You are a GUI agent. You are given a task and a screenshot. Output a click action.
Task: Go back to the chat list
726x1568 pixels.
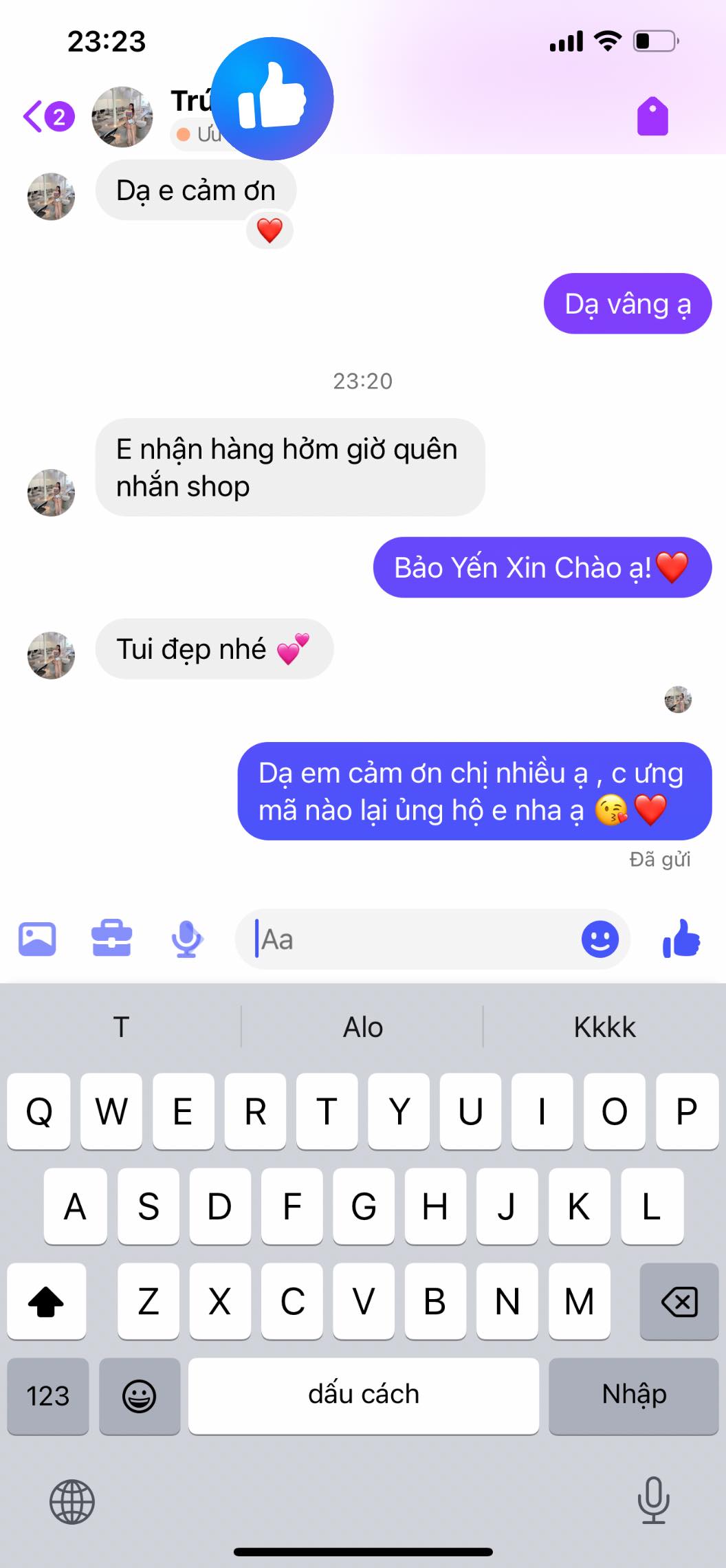pos(47,116)
